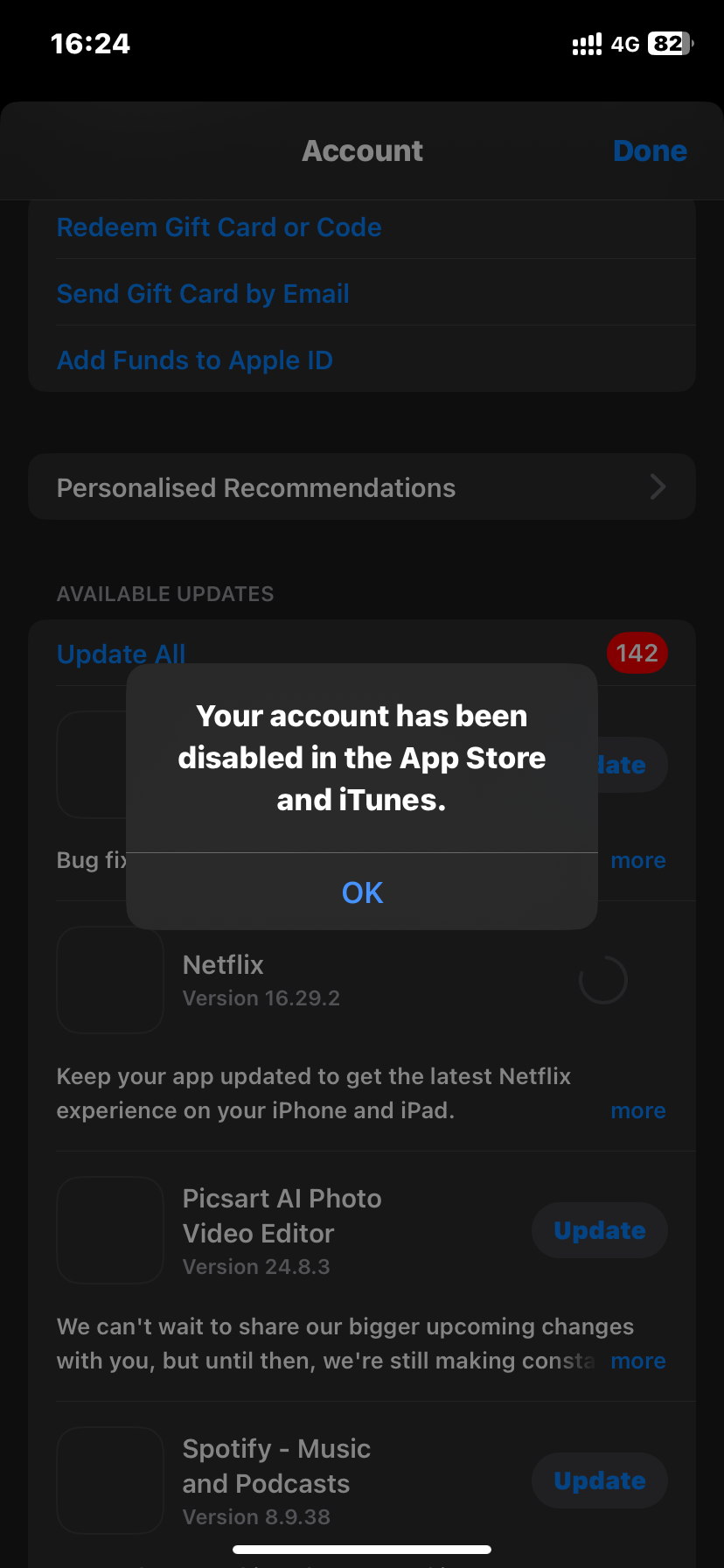Expand Picsart release notes with more
The image size is (724, 1568).
click(638, 1361)
